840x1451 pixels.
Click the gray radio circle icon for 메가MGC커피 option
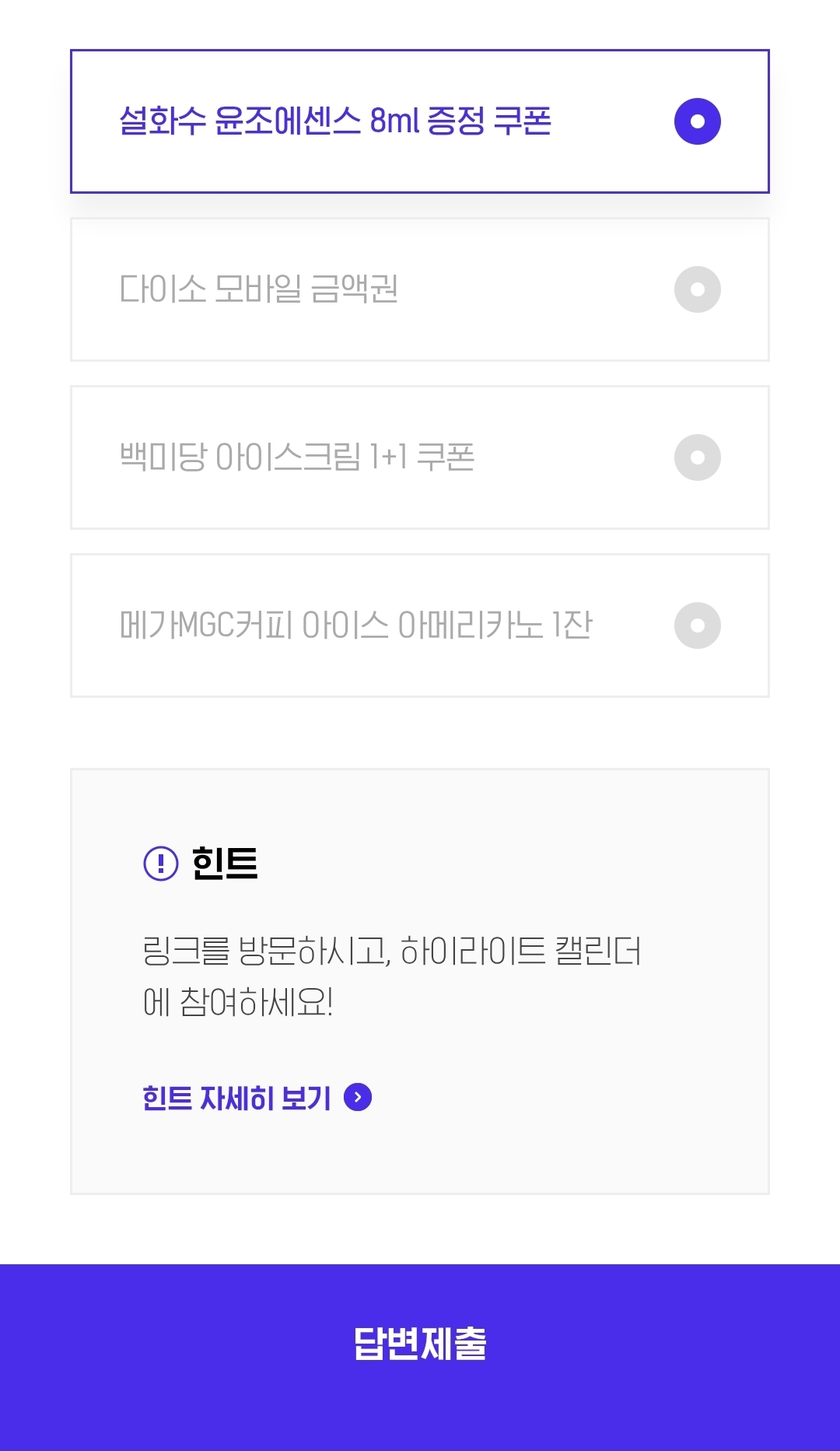pyautogui.click(x=698, y=626)
